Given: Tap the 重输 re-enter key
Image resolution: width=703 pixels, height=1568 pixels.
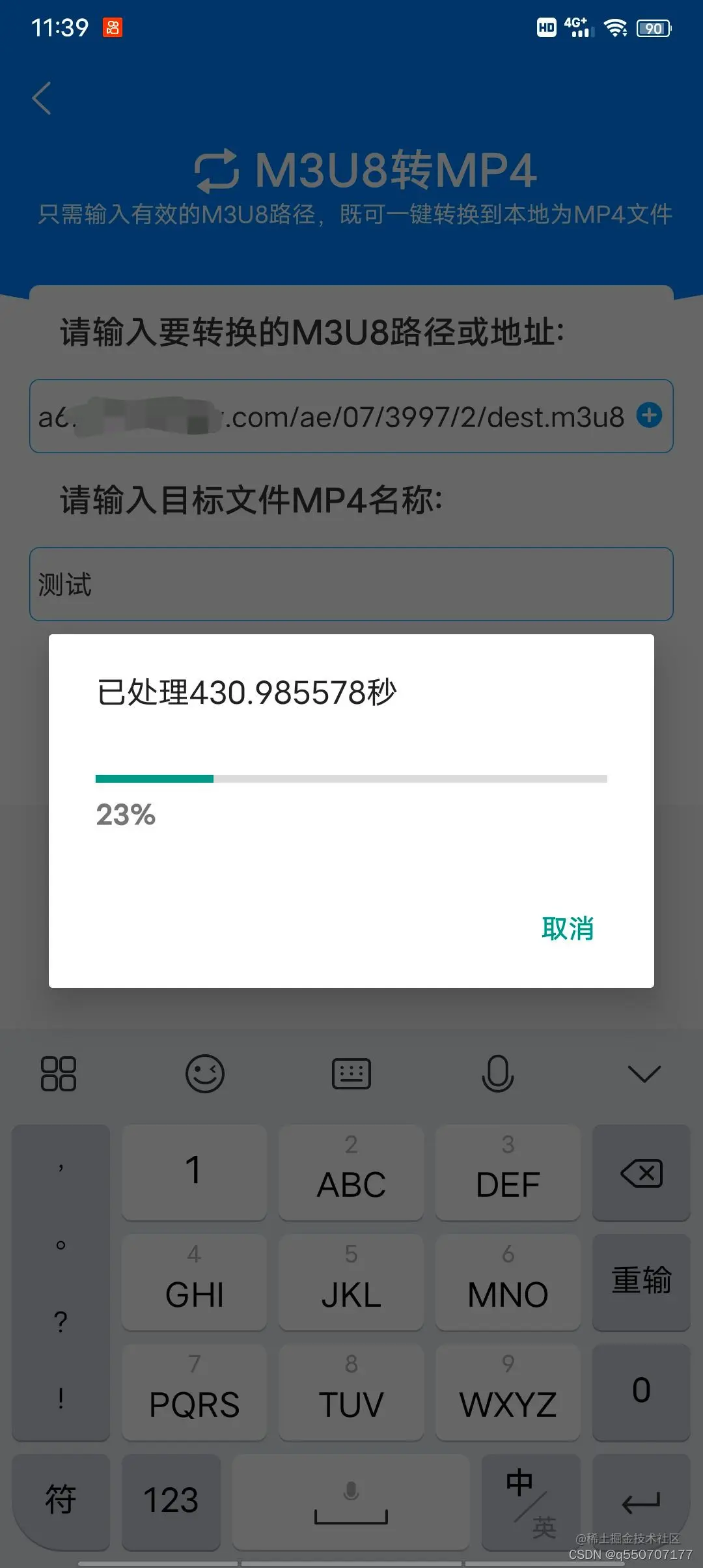Looking at the screenshot, I should (641, 1281).
